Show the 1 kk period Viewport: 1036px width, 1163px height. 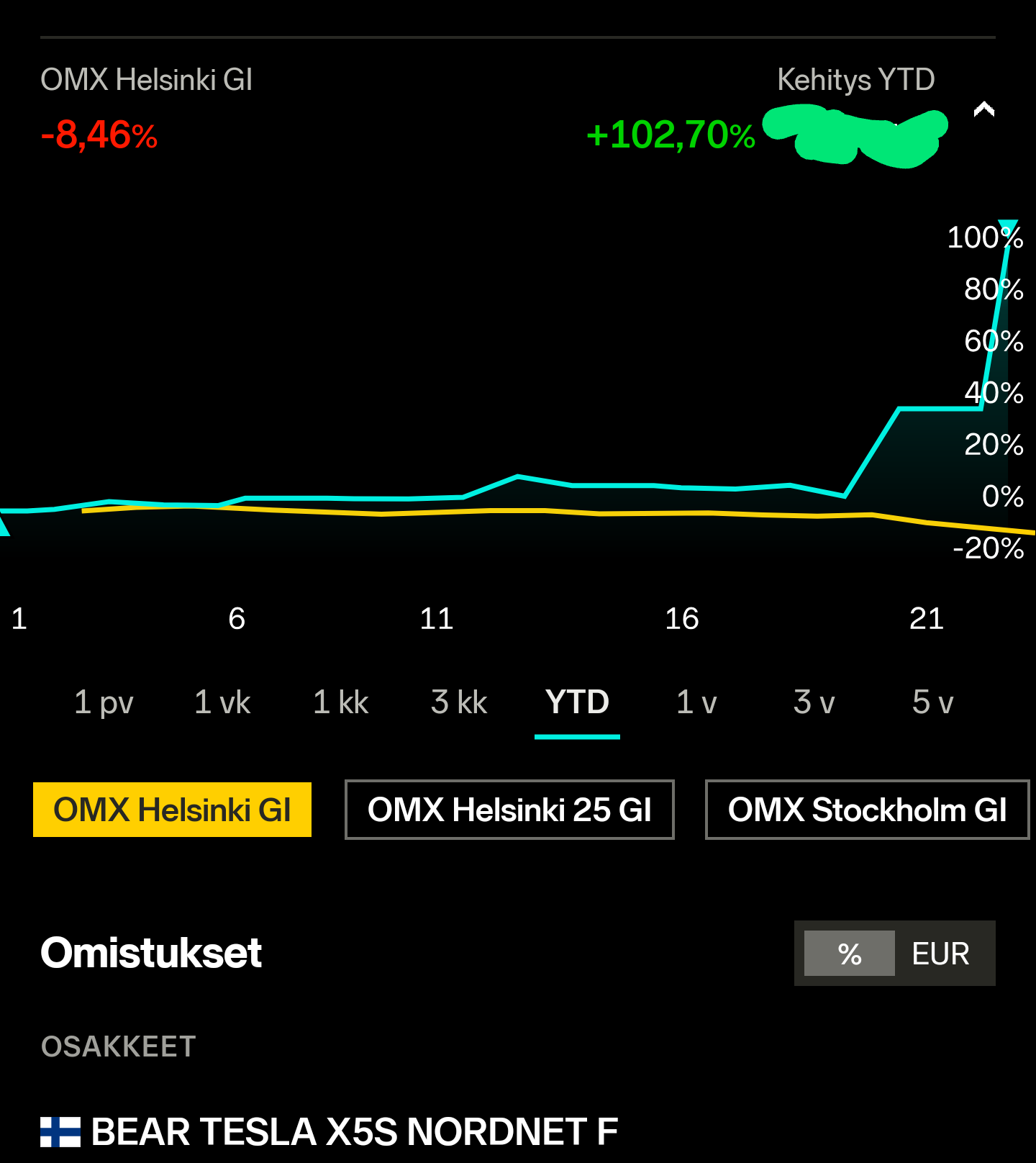pyautogui.click(x=341, y=702)
